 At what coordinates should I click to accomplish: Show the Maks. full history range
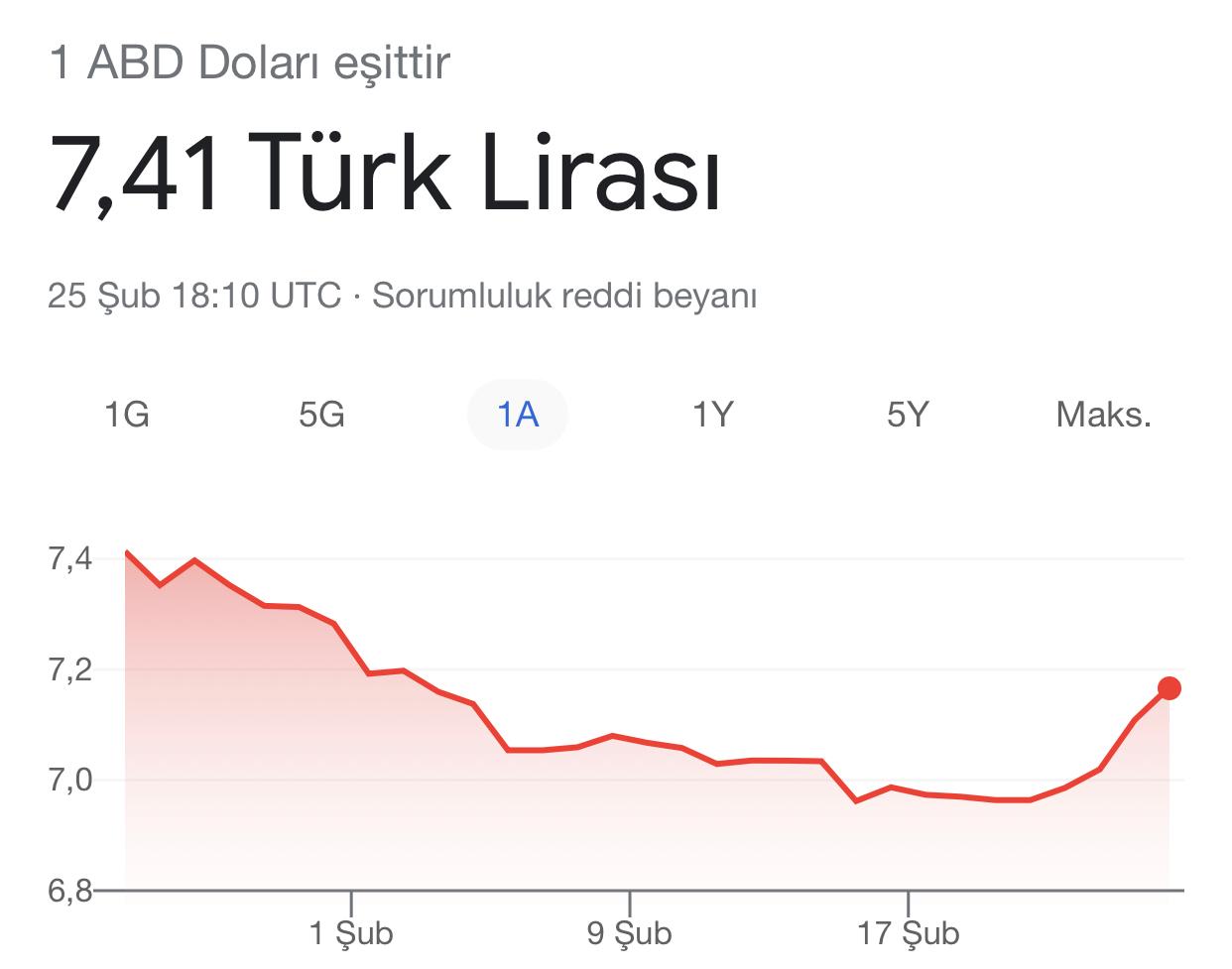[x=1103, y=414]
